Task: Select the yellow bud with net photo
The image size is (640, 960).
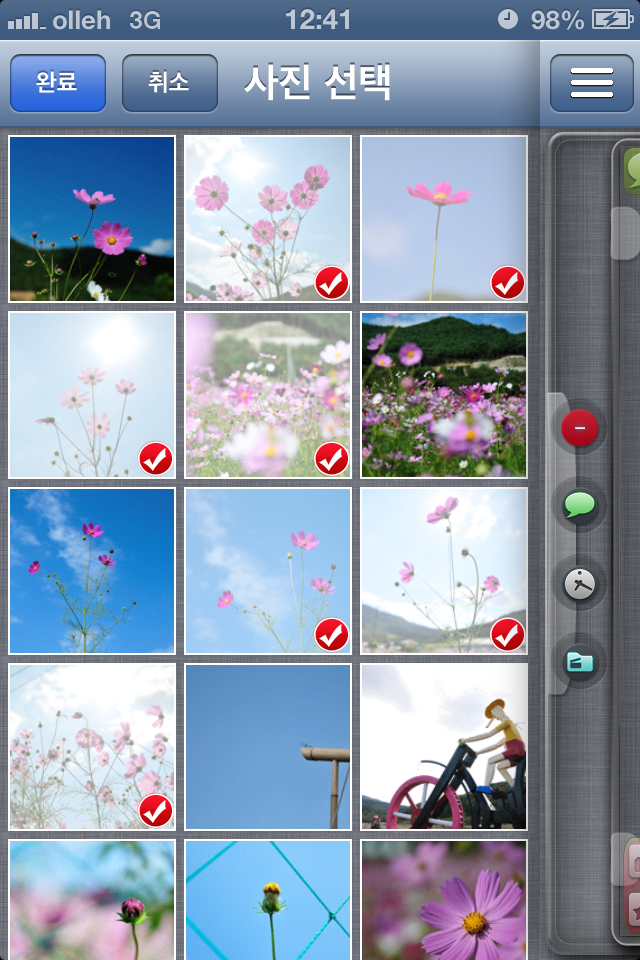Action: 268,899
